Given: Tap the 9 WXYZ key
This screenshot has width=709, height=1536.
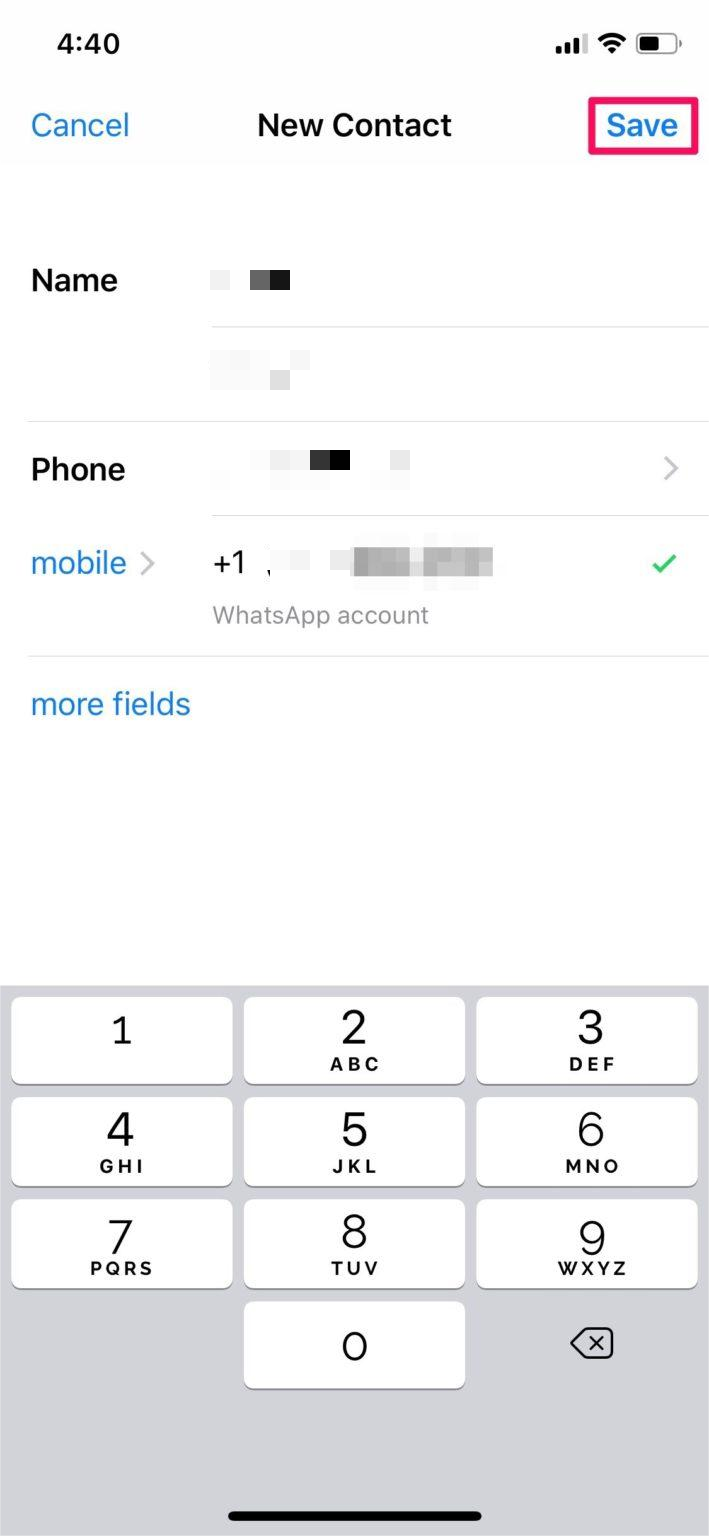Looking at the screenshot, I should click(587, 1244).
